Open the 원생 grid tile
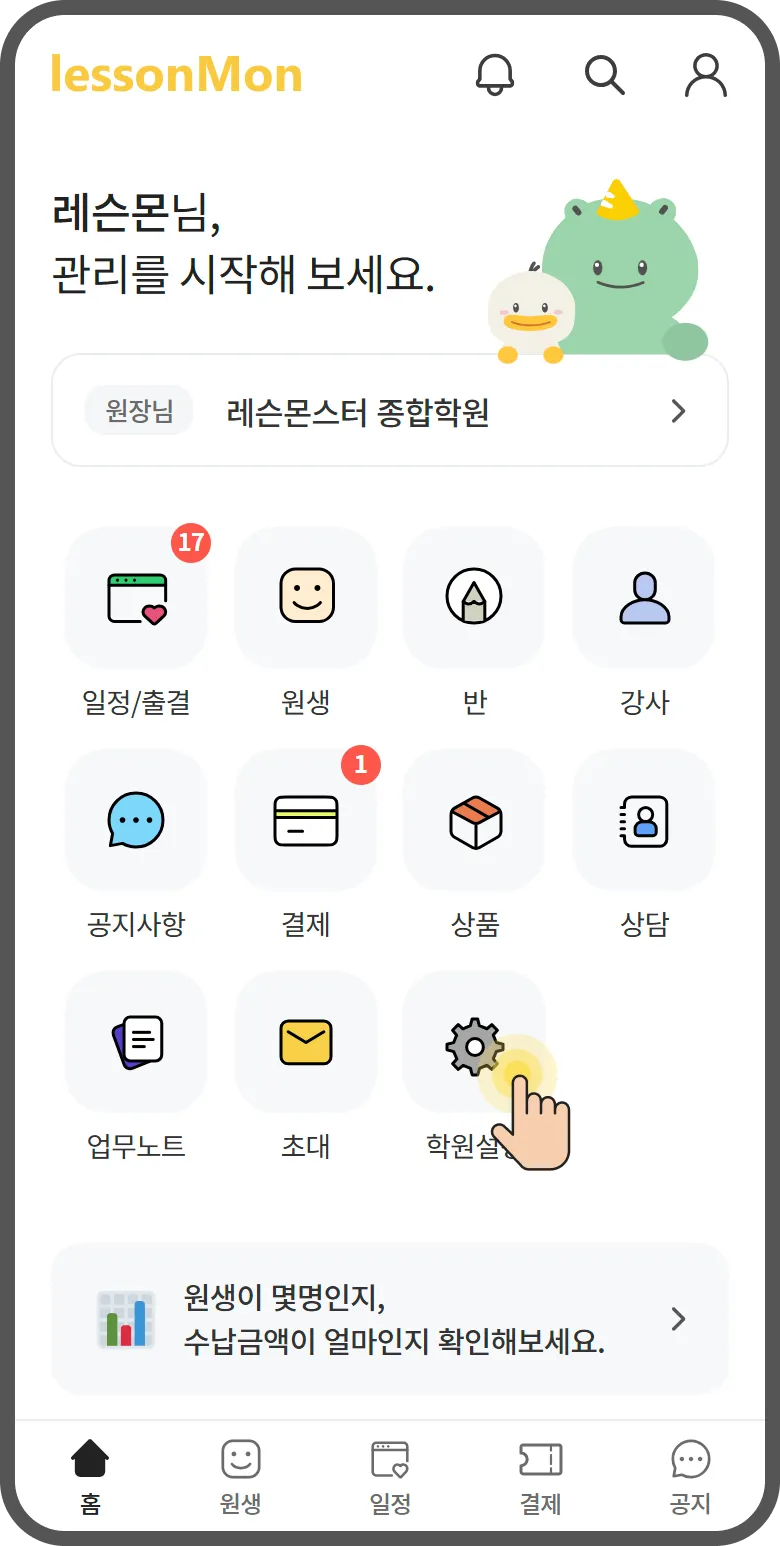780x1546 pixels. pyautogui.click(x=306, y=599)
